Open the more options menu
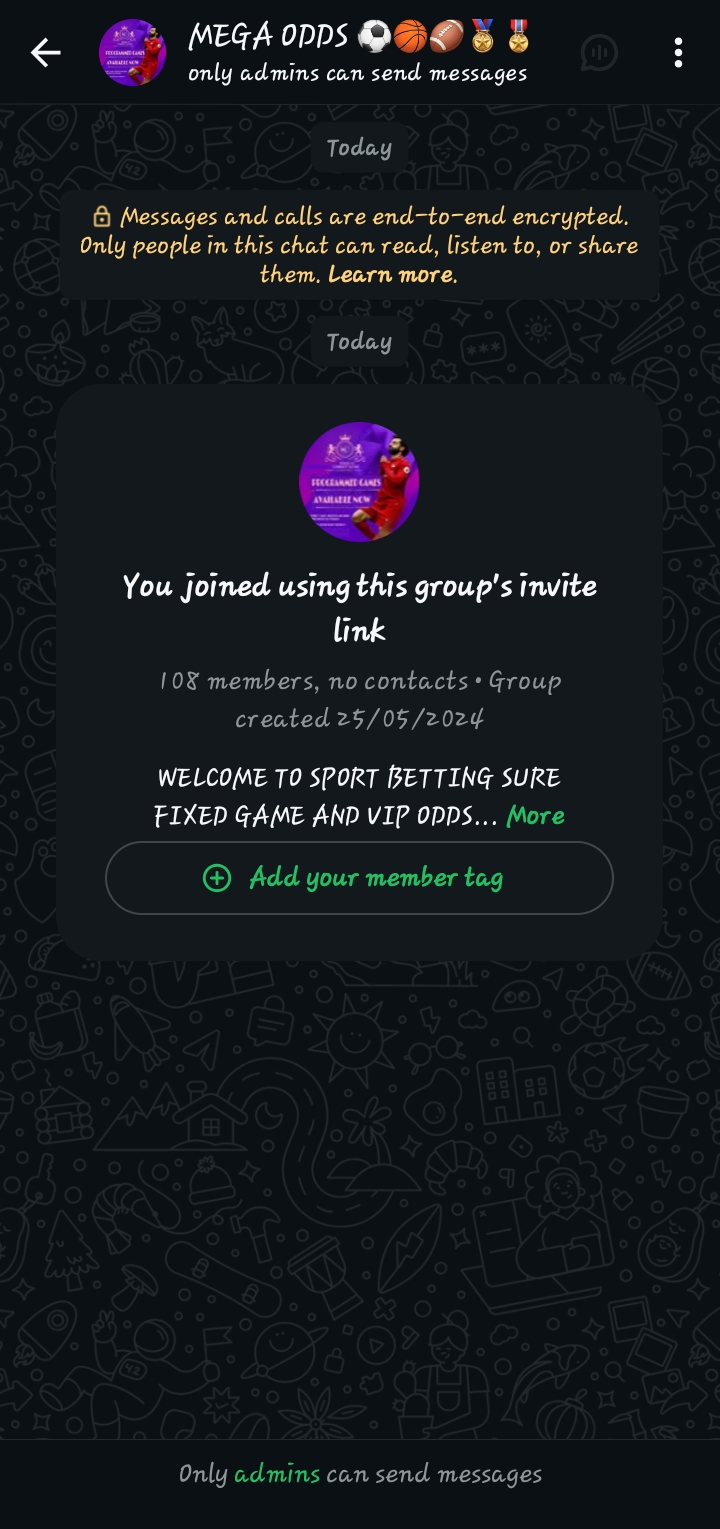Screen dimensions: 720x1529 [x=678, y=53]
